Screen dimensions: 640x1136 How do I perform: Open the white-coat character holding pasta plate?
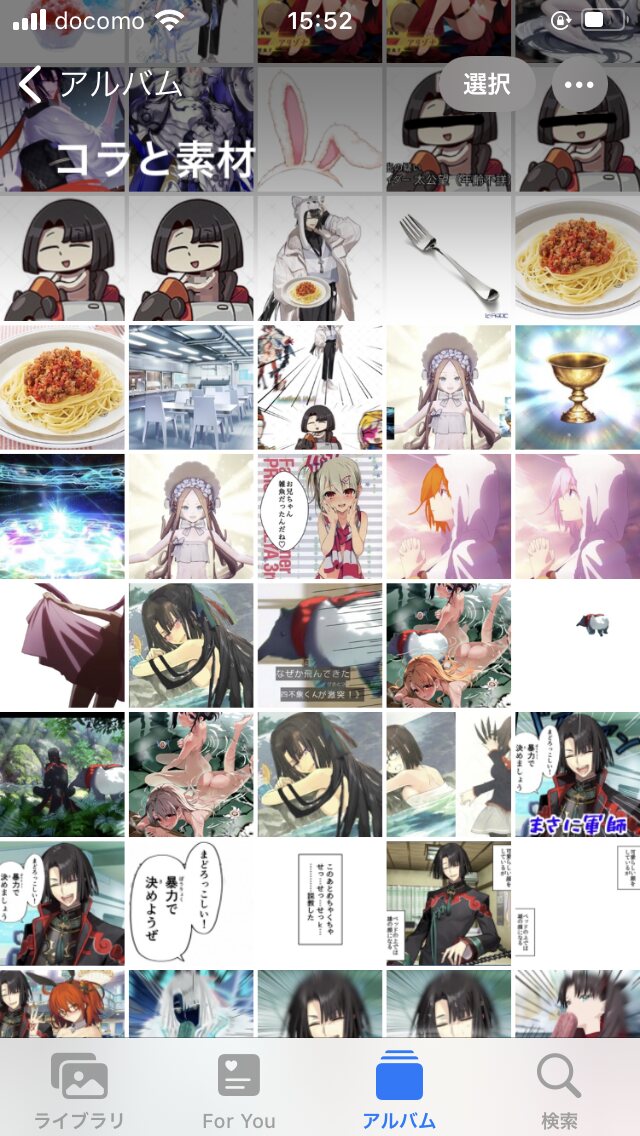[x=320, y=259]
